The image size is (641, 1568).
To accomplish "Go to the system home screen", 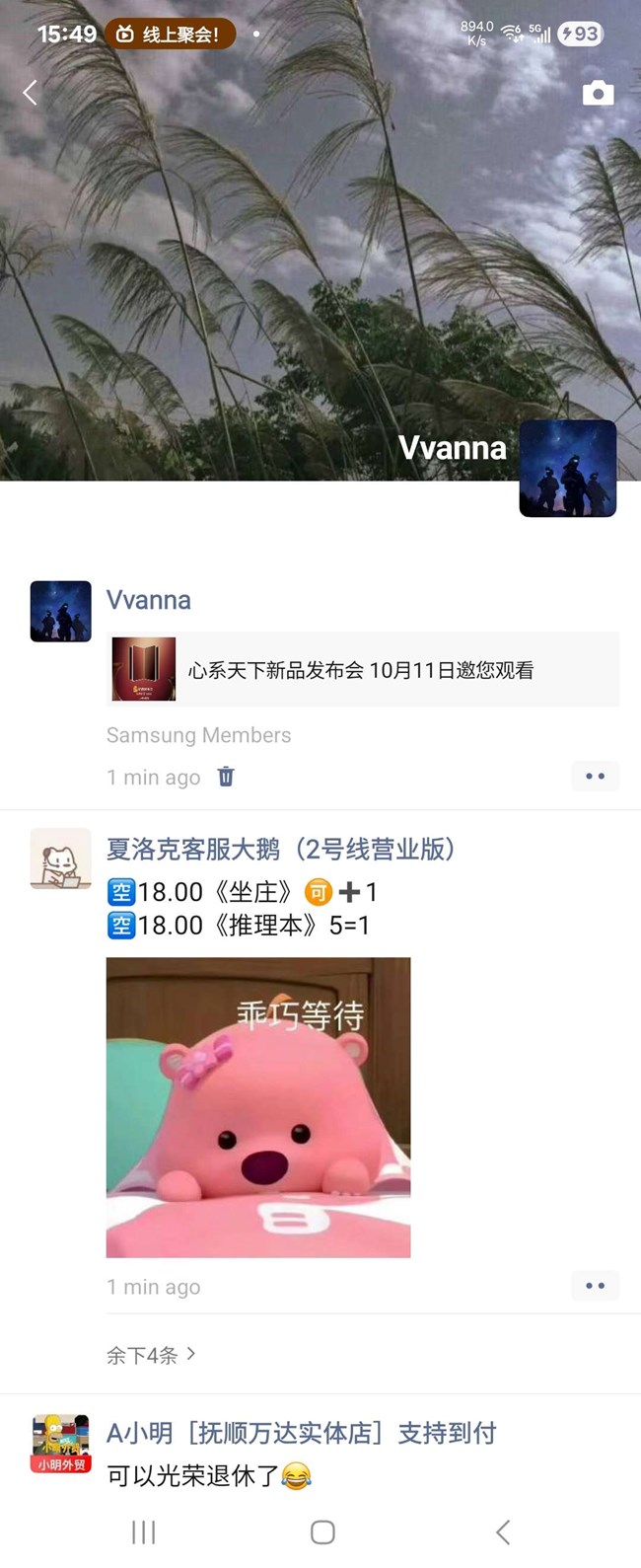I will click(322, 1531).
